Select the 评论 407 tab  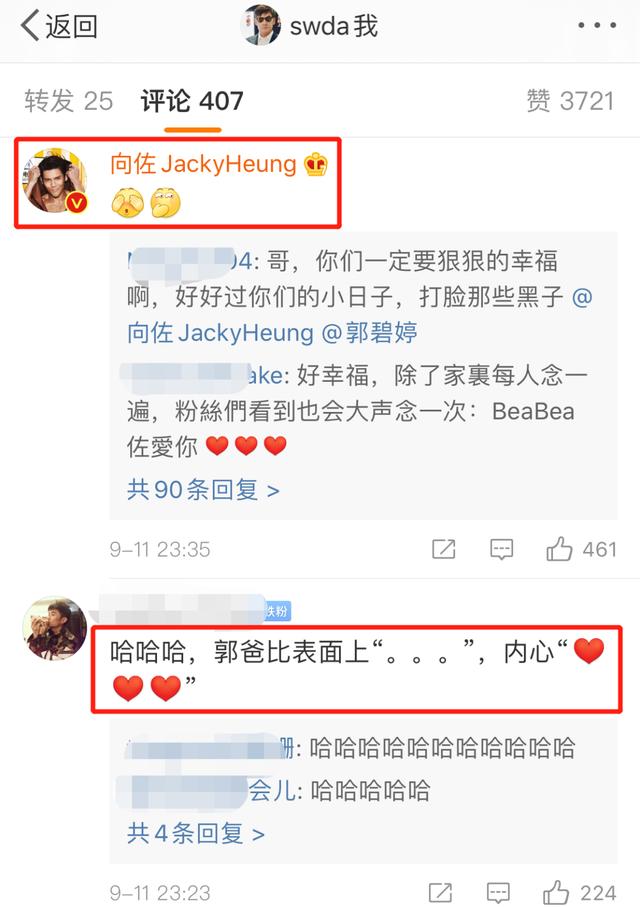pos(191,101)
